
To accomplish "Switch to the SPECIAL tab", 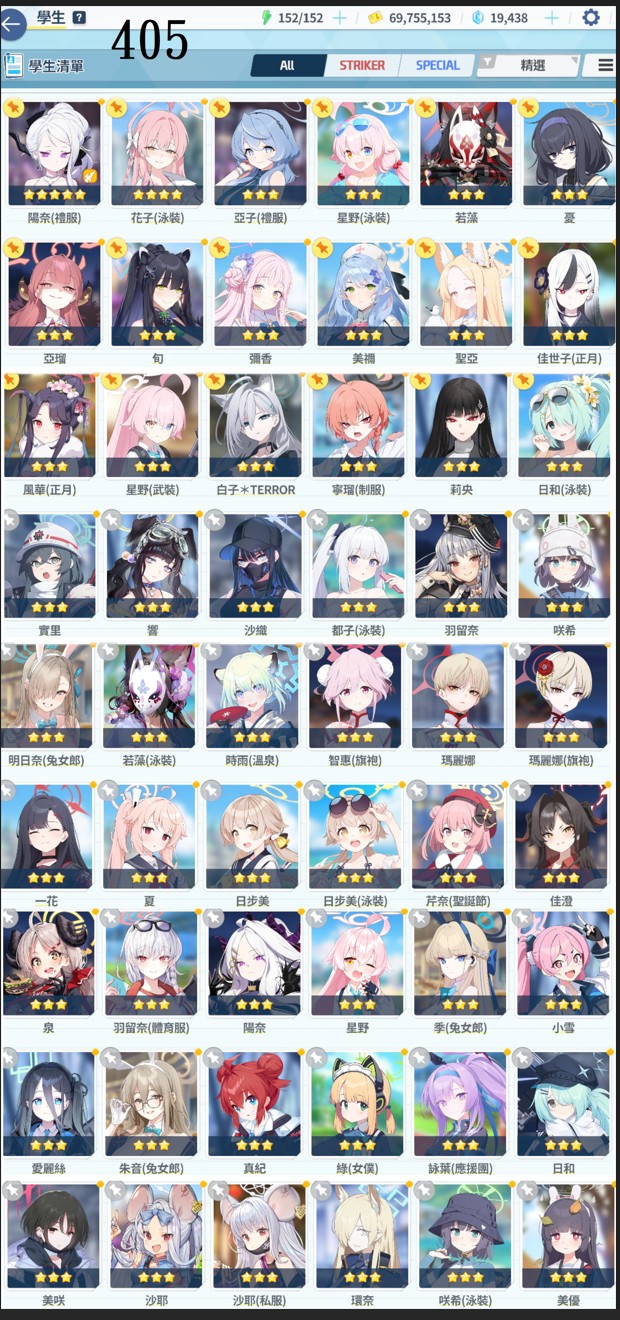I will pyautogui.click(x=437, y=65).
